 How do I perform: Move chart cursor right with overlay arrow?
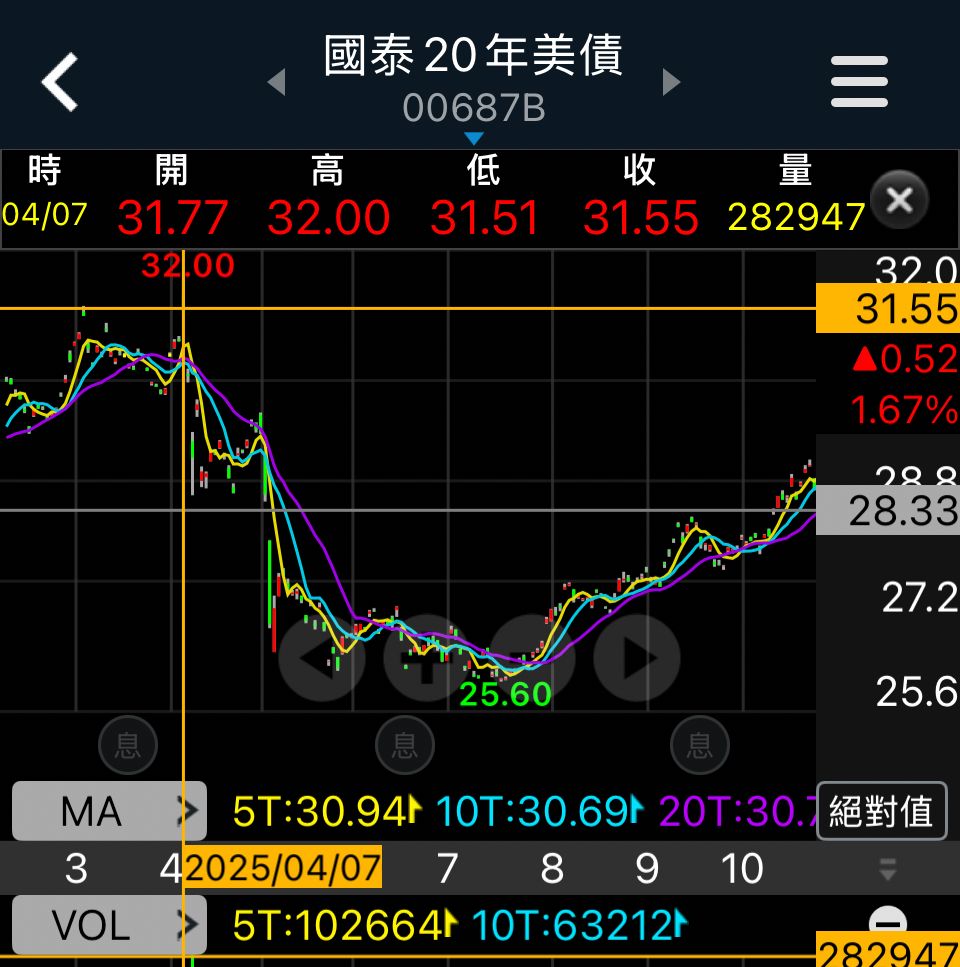coord(637,658)
